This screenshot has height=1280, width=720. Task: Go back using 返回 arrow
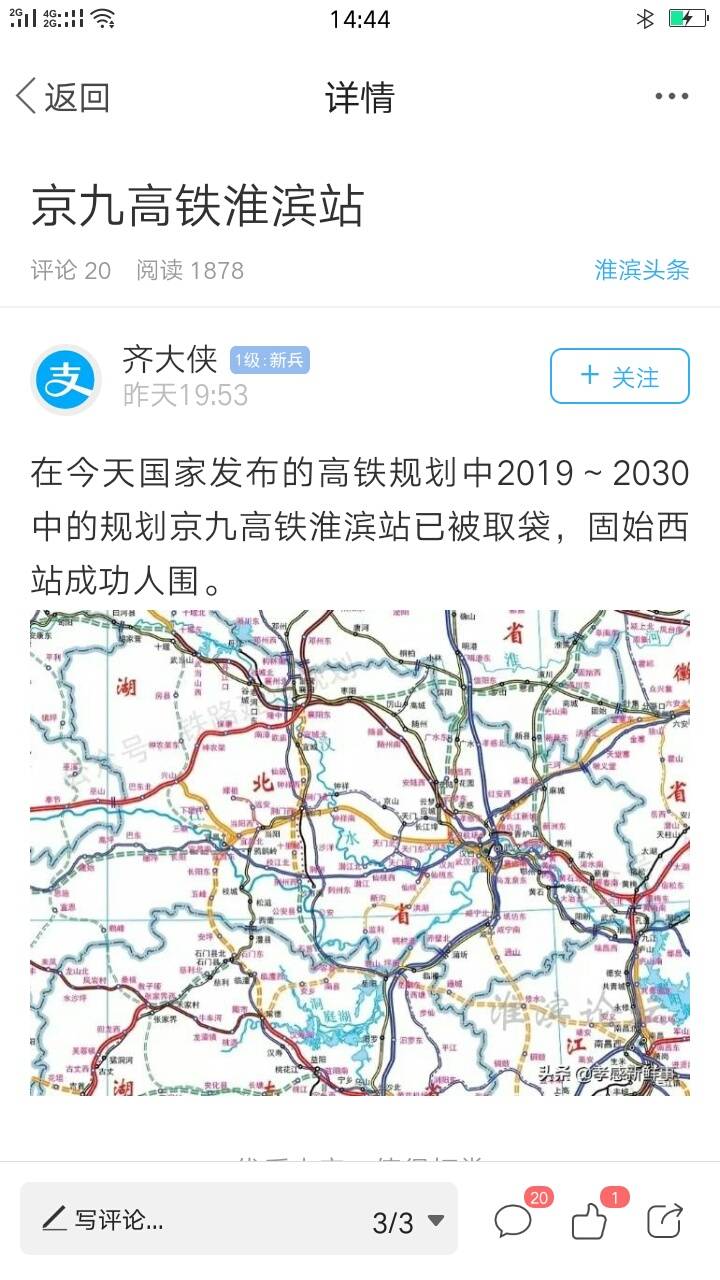pos(60,97)
